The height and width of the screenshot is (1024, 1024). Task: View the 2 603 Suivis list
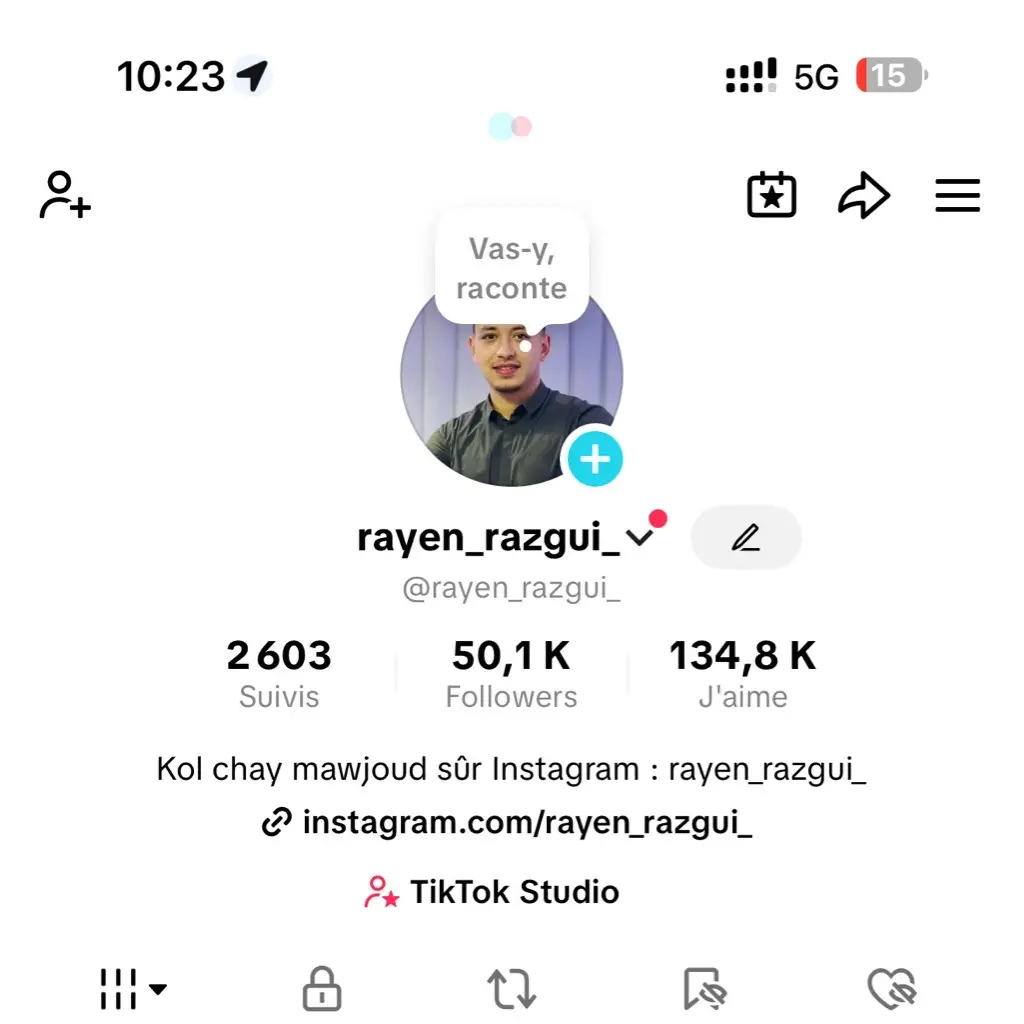[279, 673]
